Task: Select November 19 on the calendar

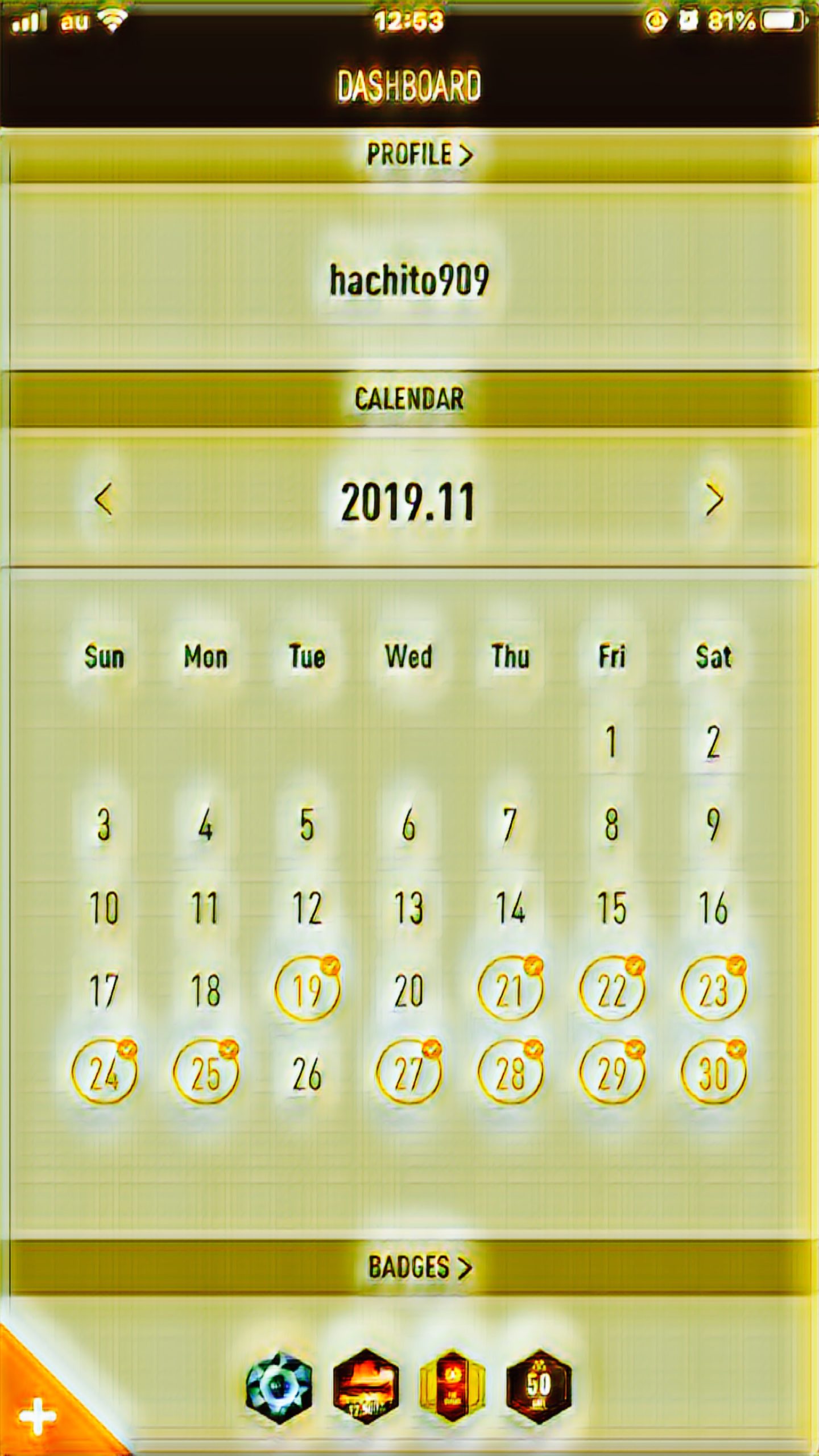Action: (307, 990)
